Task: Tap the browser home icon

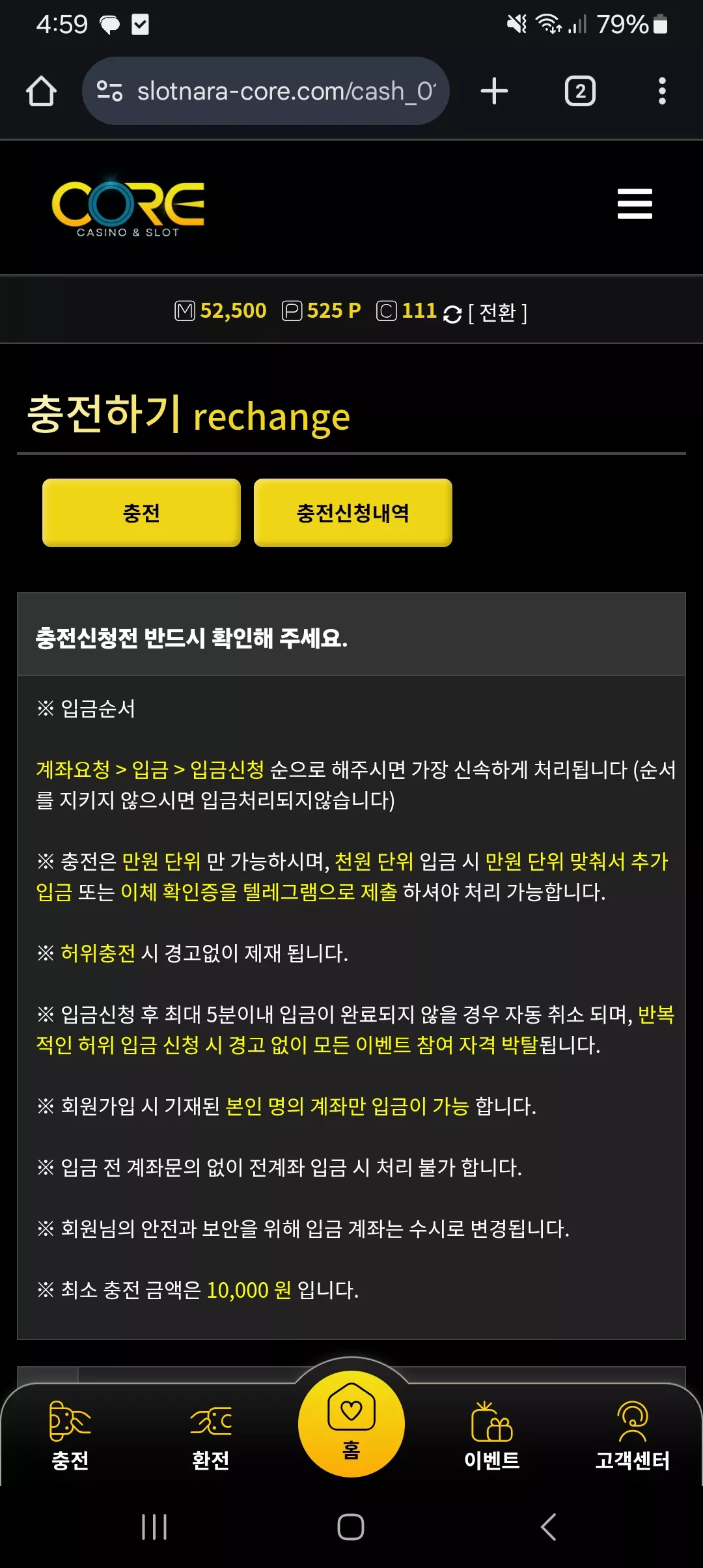Action: click(41, 91)
